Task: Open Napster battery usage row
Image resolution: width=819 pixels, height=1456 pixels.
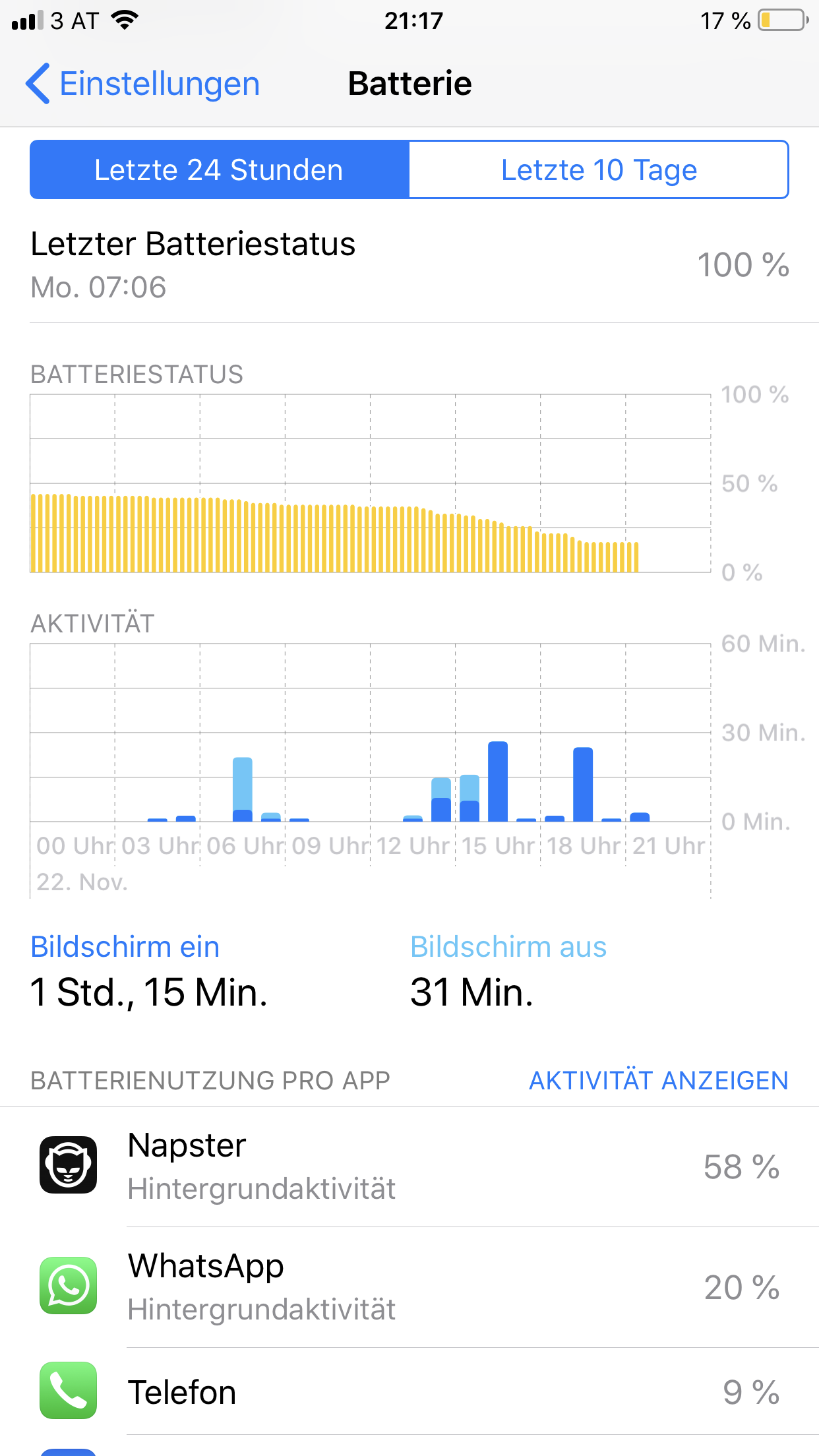Action: (x=409, y=1167)
